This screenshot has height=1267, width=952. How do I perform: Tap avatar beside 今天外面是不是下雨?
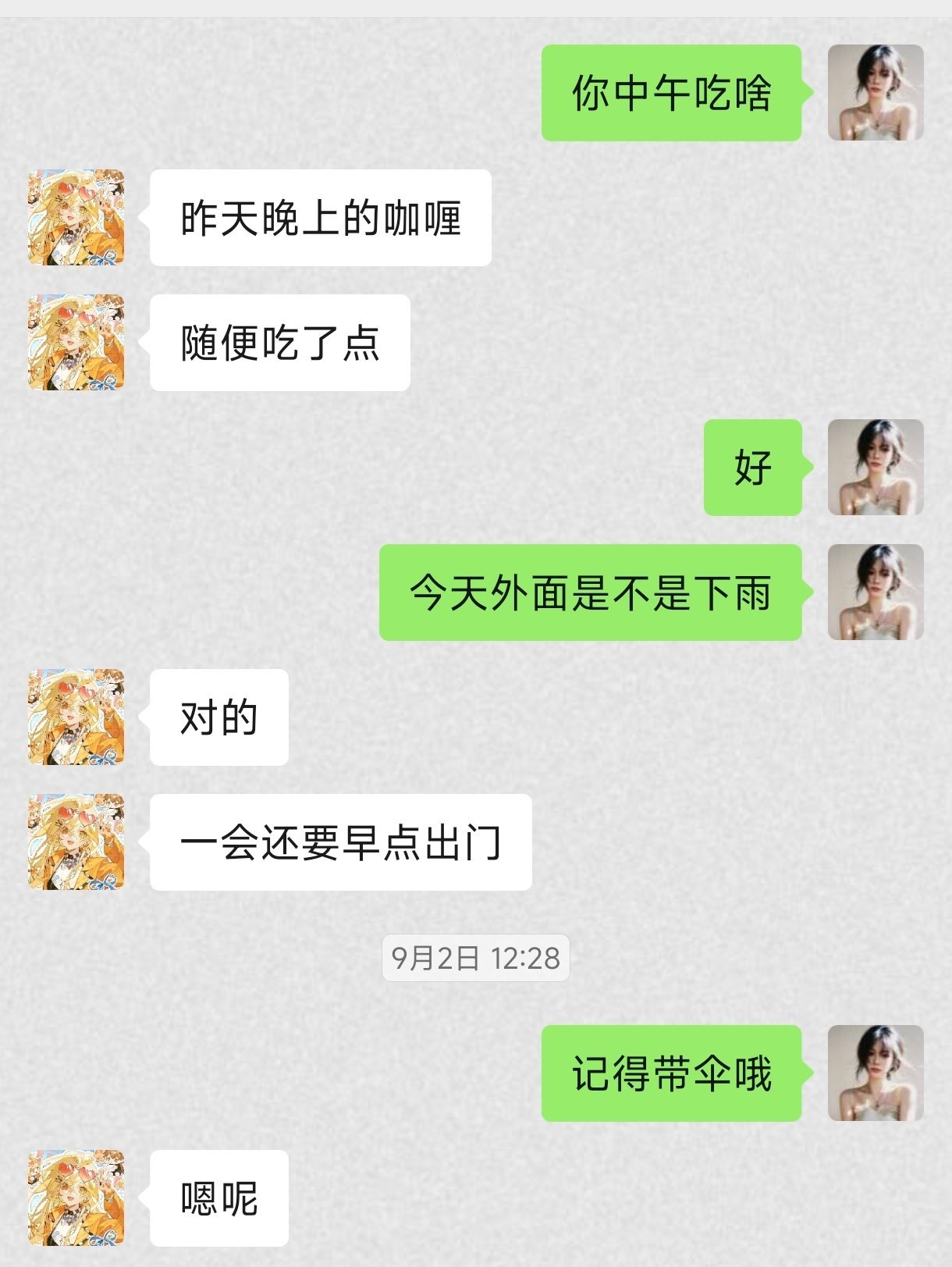(876, 593)
